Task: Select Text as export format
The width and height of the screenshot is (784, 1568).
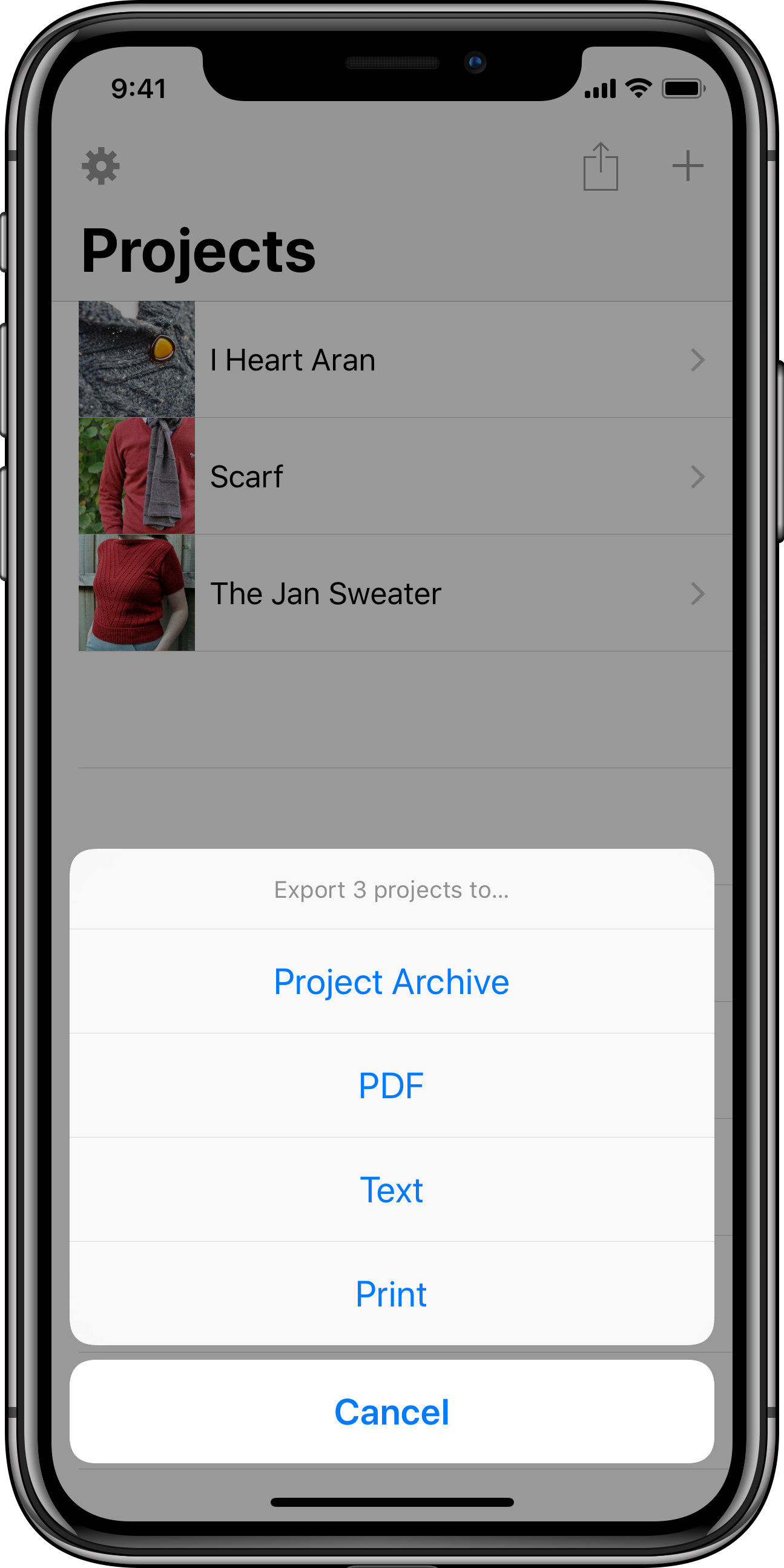Action: coord(391,1190)
